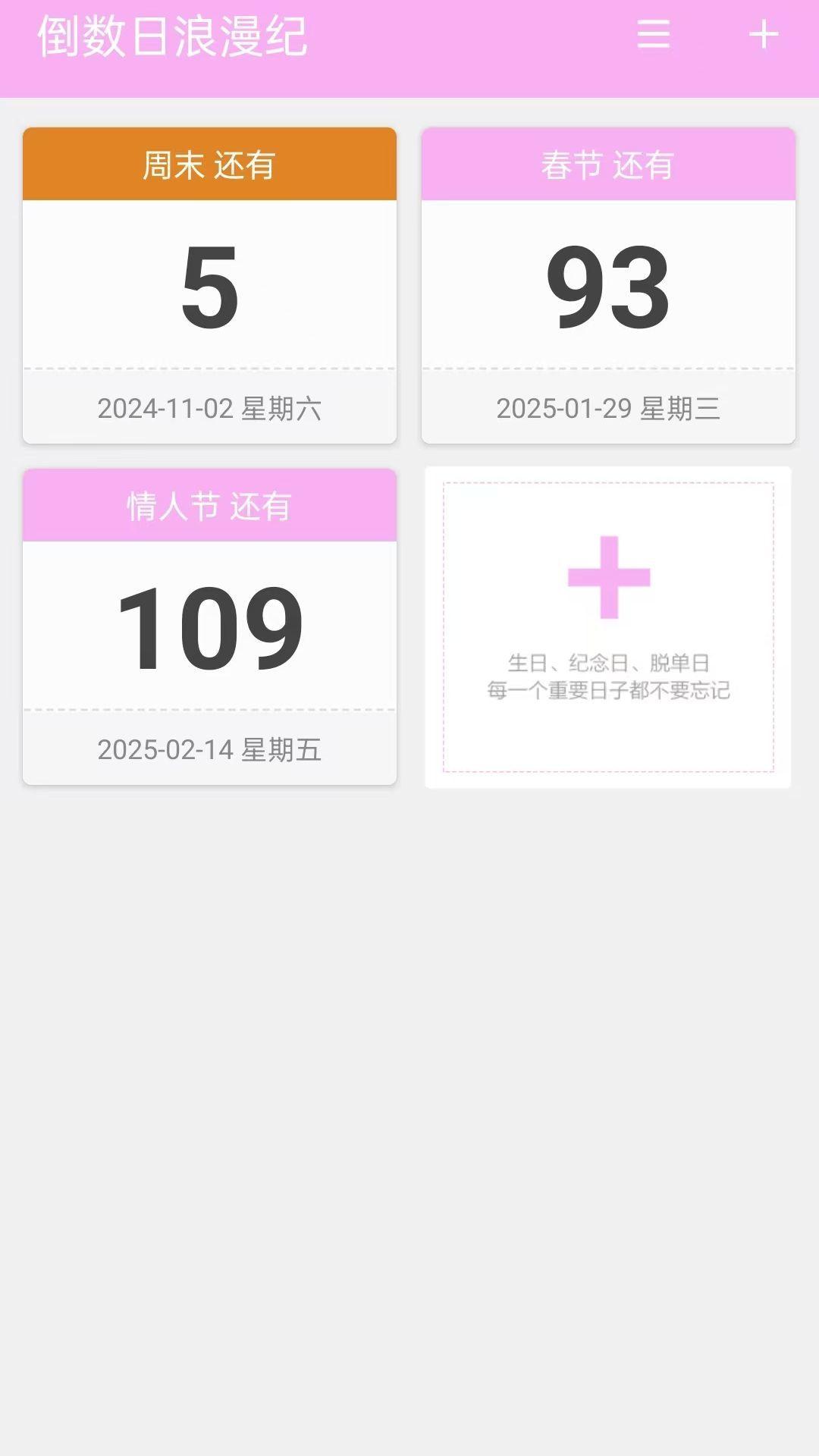Image resolution: width=819 pixels, height=1456 pixels.
Task: Open the app menu beside the add icon
Action: coord(654,34)
